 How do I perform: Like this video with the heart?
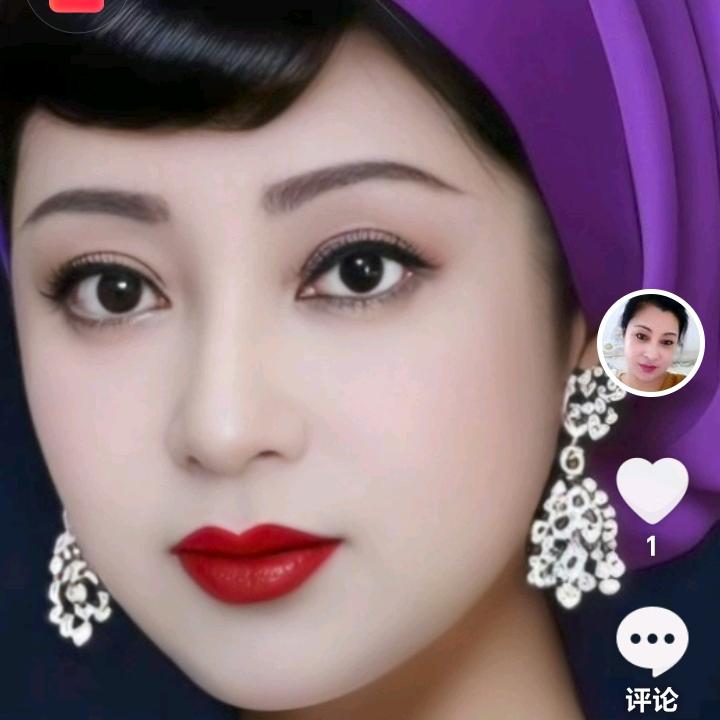click(x=652, y=491)
